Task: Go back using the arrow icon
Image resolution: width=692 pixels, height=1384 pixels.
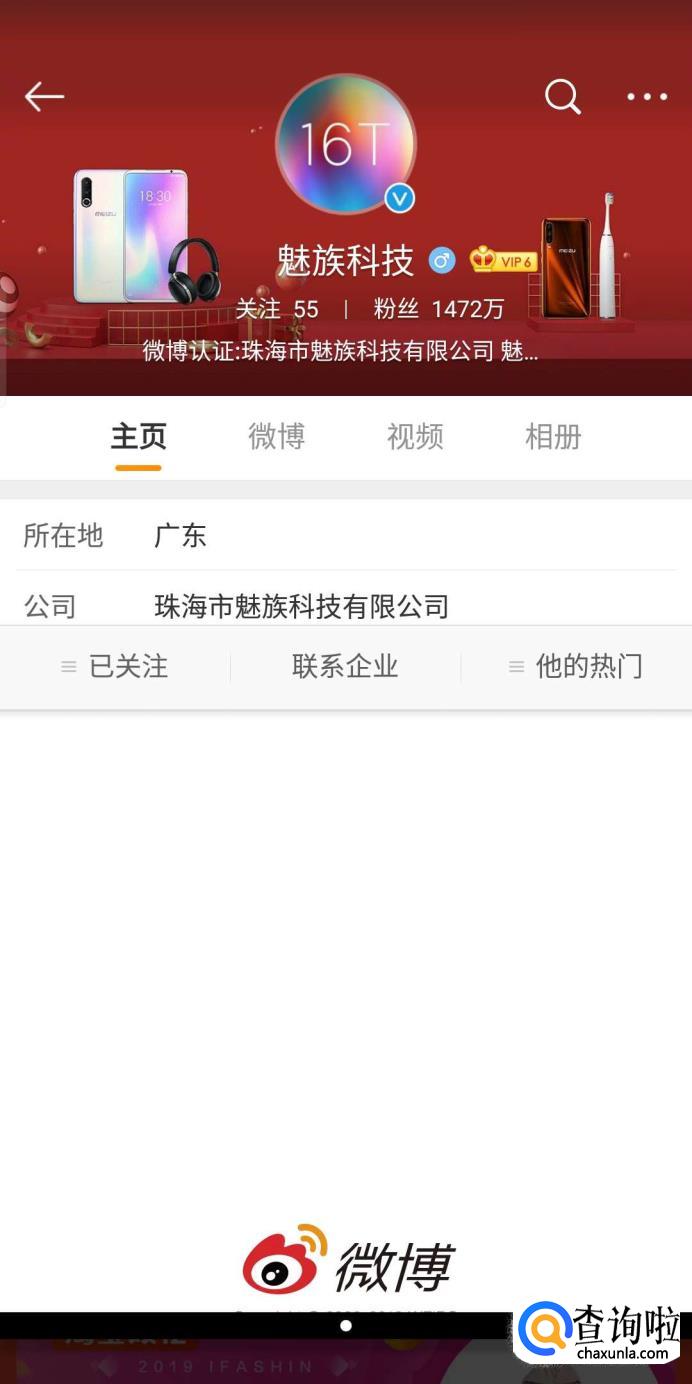Action: tap(44, 97)
